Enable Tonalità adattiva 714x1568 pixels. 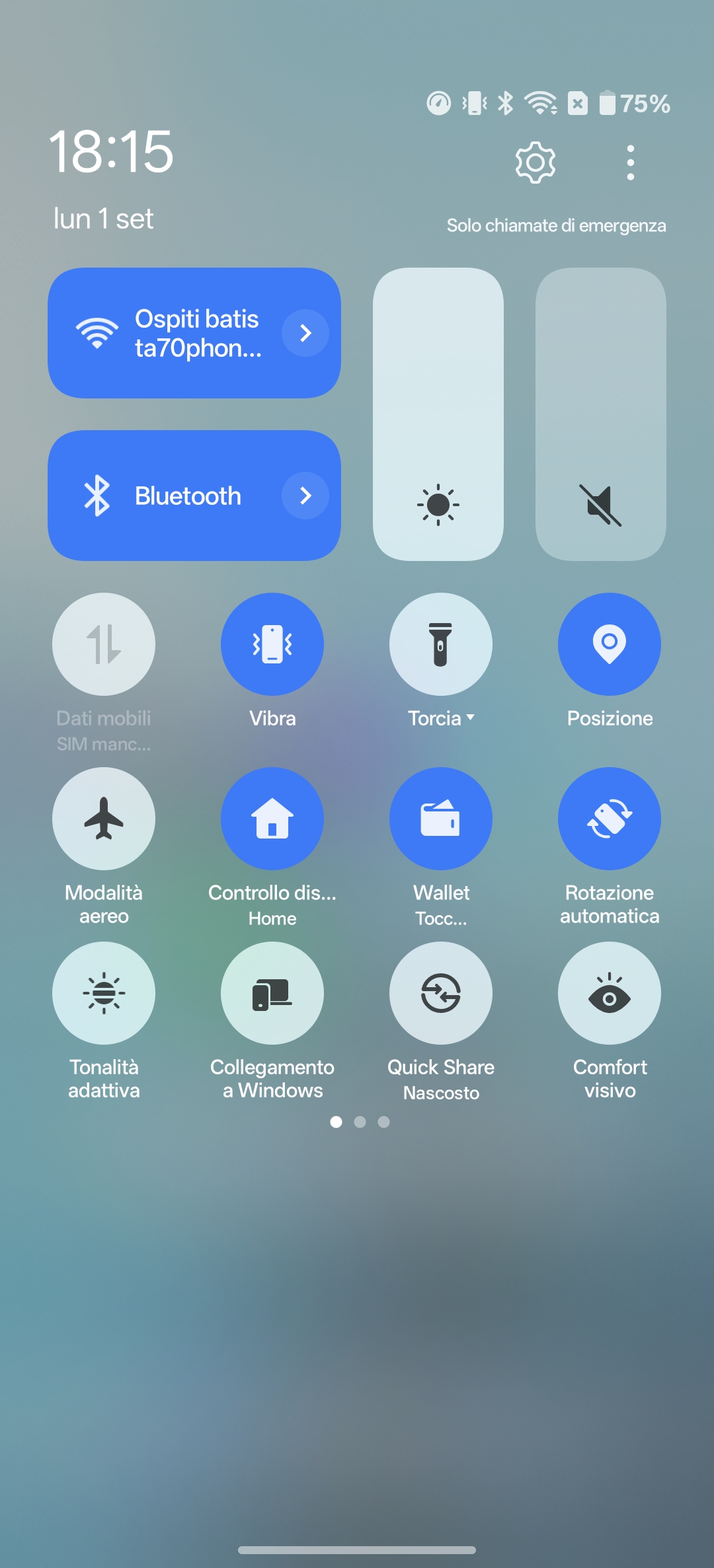104,993
